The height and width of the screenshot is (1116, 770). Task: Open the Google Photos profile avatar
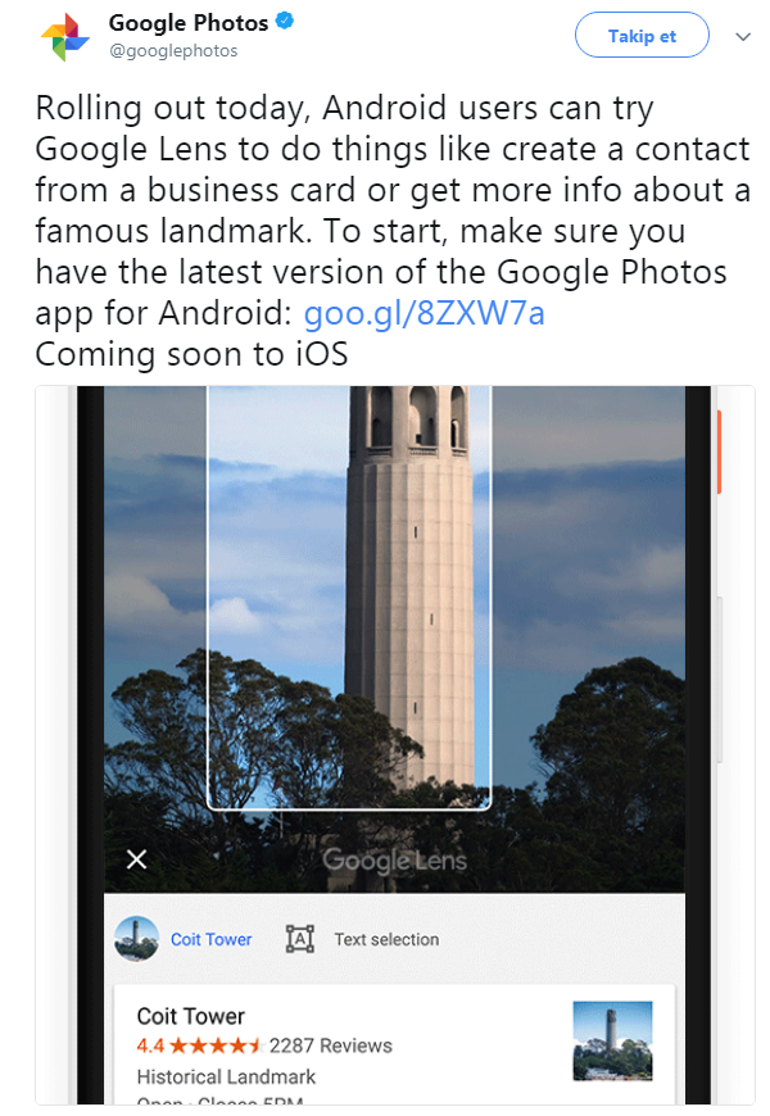(64, 36)
